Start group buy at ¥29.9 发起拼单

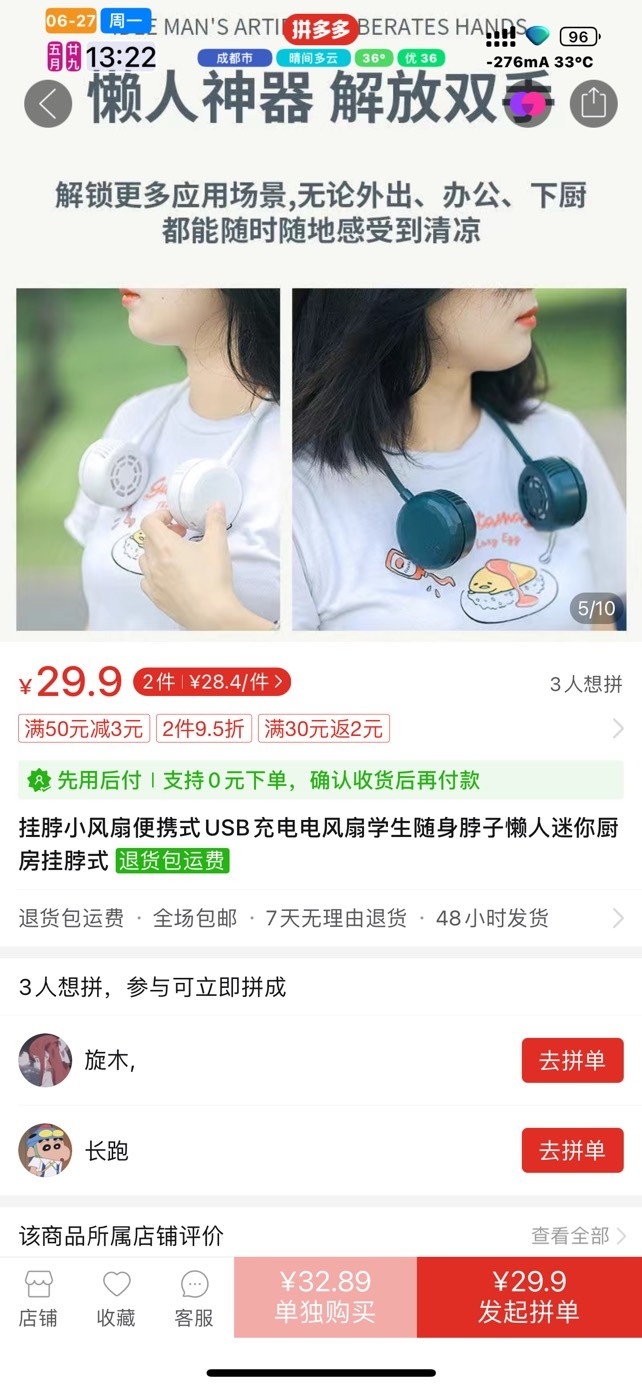point(529,1297)
